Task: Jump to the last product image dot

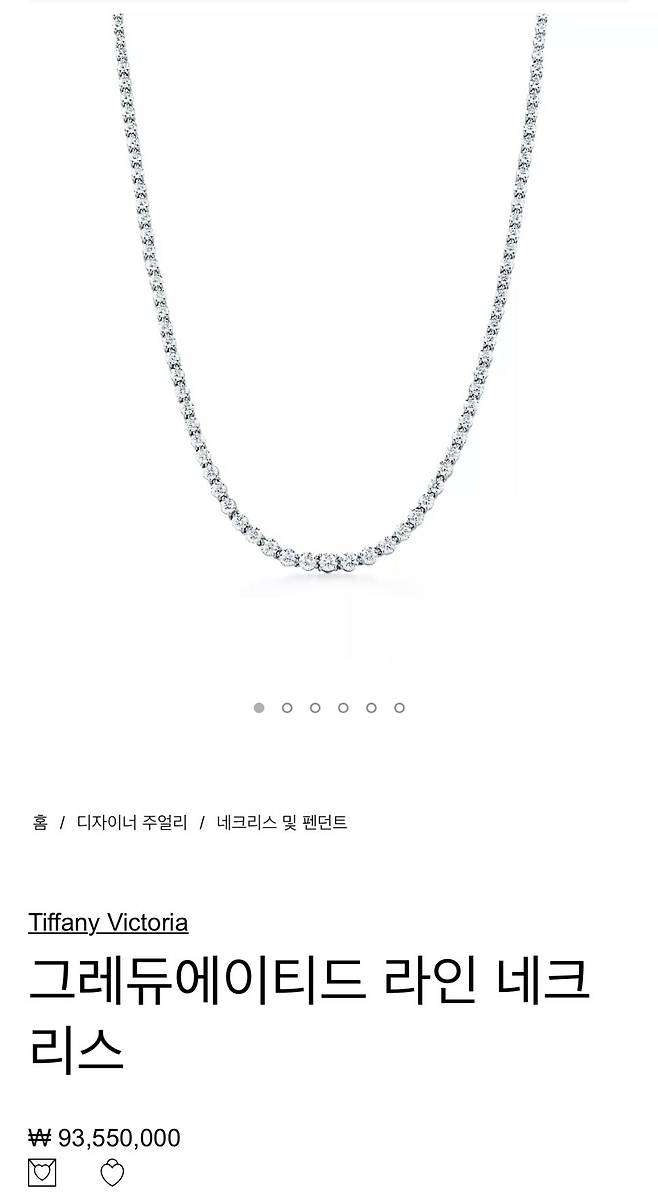Action: click(x=399, y=708)
